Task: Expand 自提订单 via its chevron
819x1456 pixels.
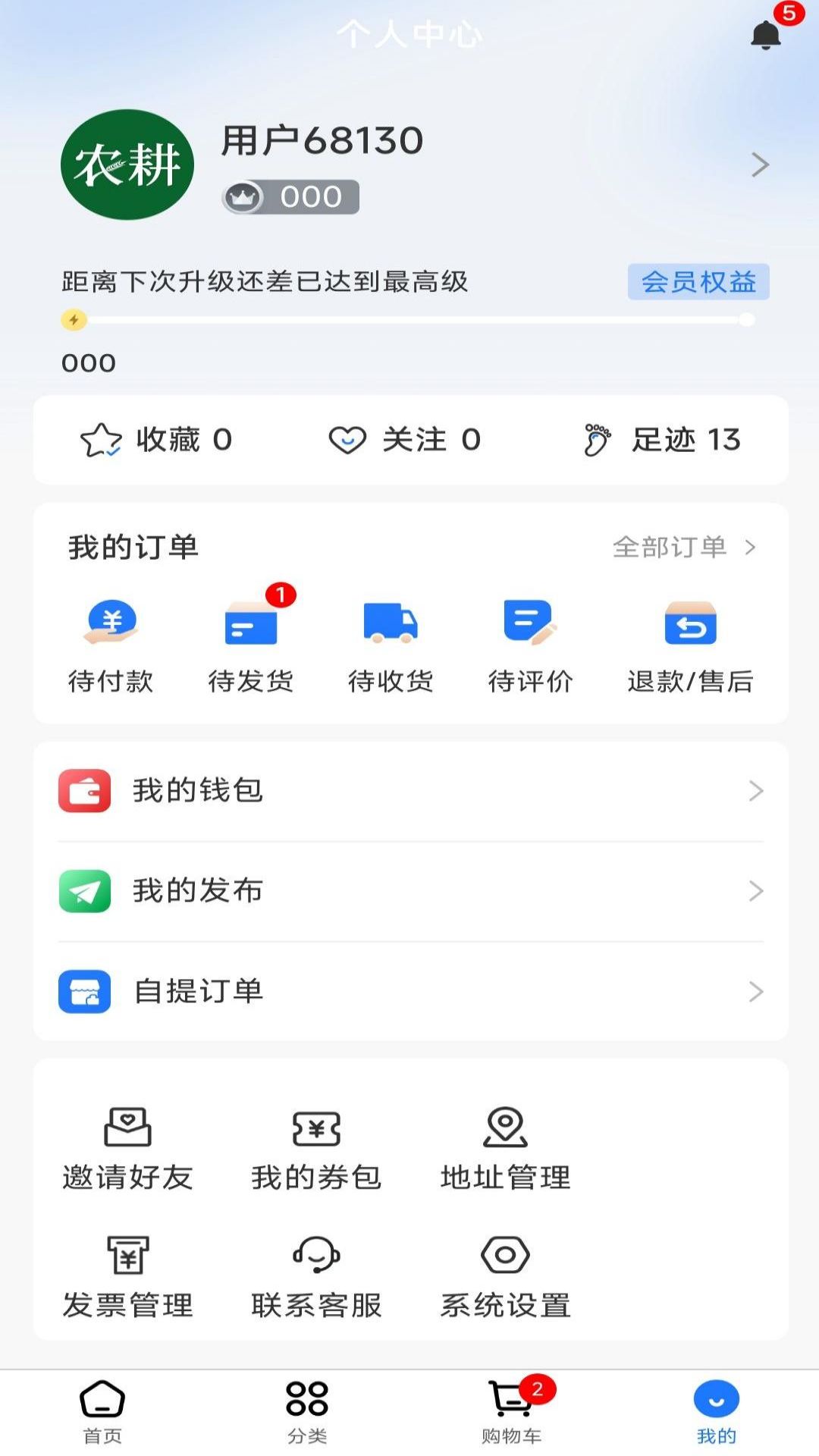Action: 755,991
